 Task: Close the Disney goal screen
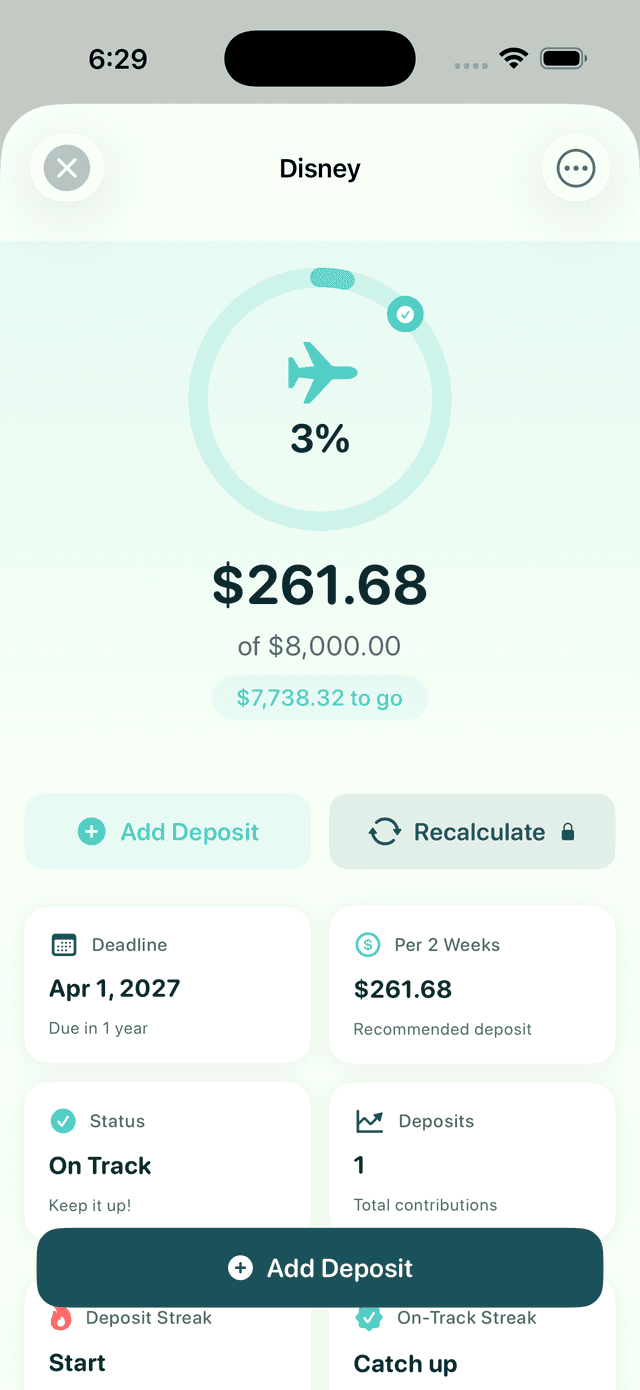67,168
